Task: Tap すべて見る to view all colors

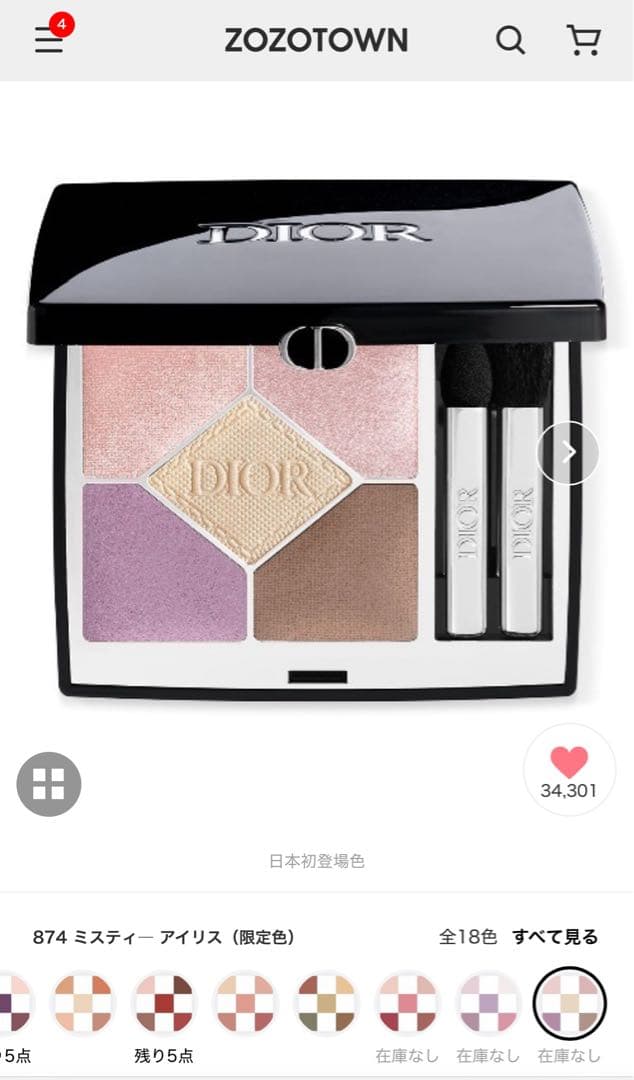Action: (555, 937)
